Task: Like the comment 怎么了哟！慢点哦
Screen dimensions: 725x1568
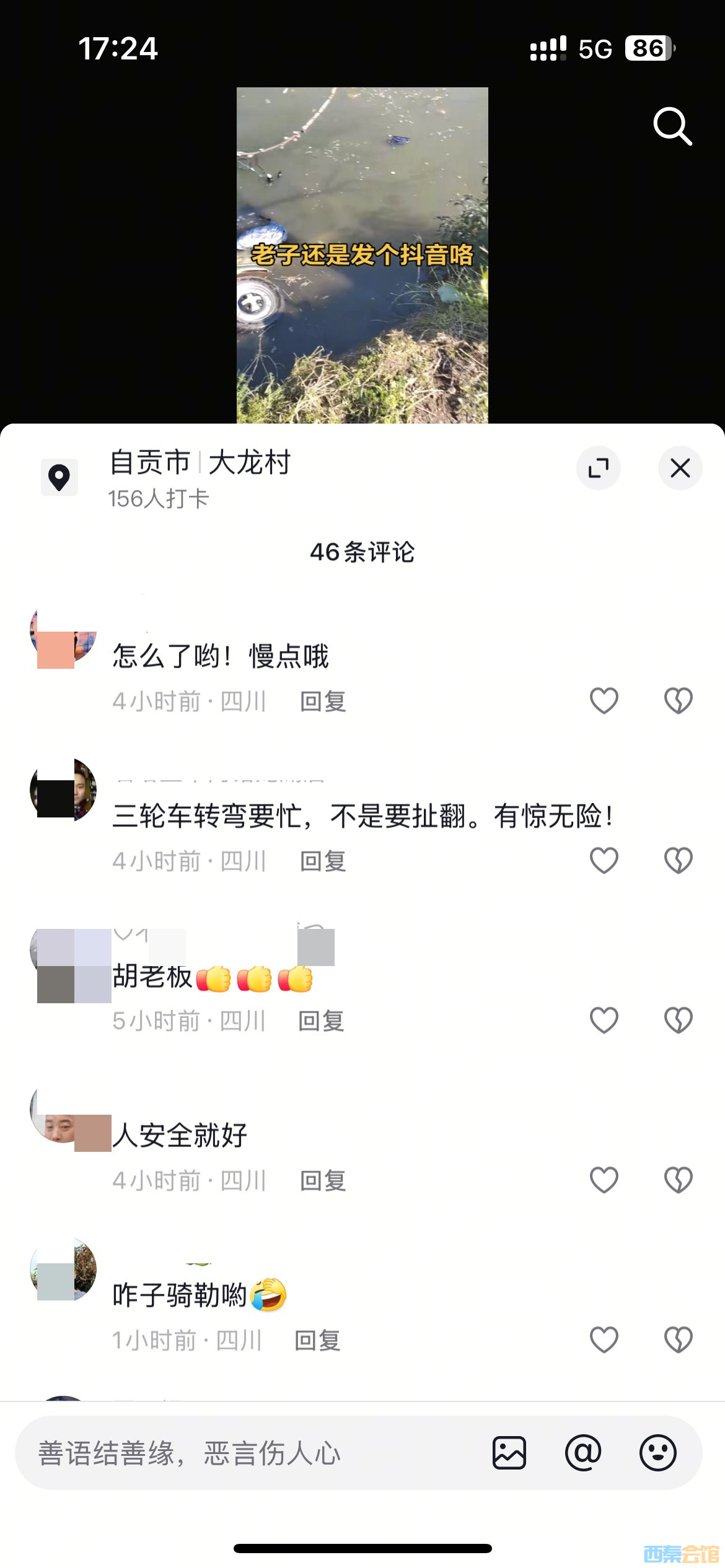Action: [x=604, y=701]
